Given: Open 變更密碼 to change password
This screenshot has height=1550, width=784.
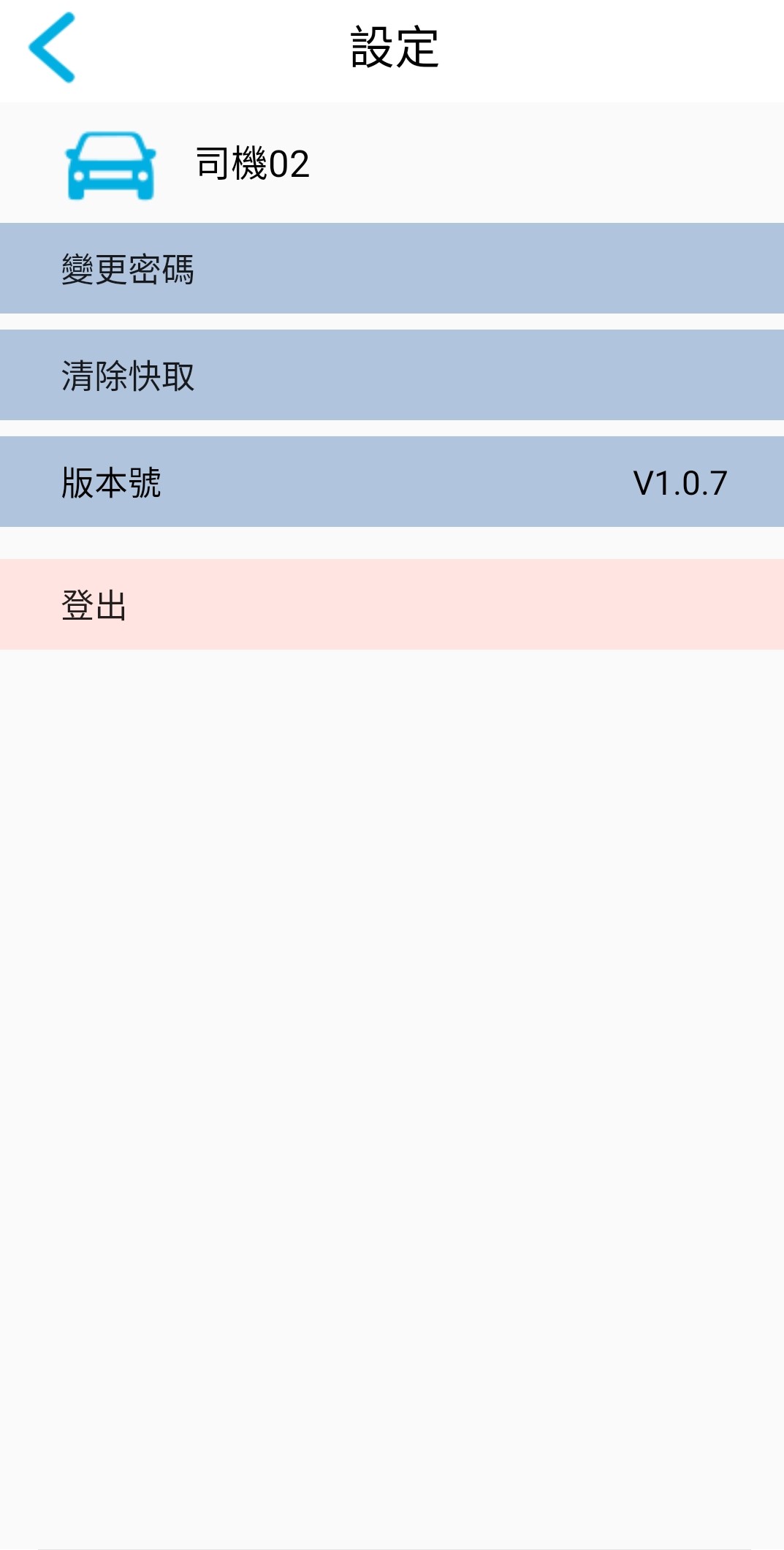Looking at the screenshot, I should [x=392, y=268].
